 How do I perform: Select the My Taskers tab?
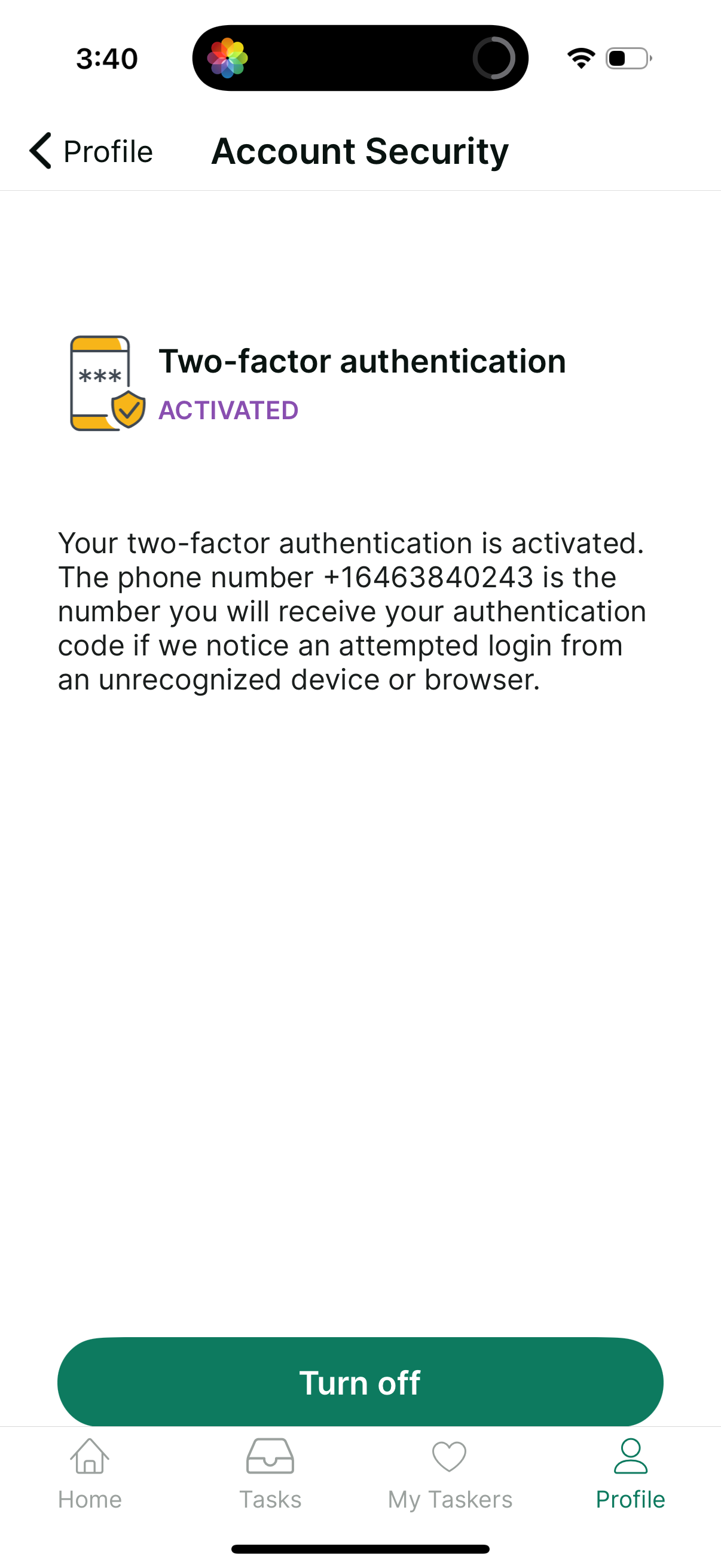pyautogui.click(x=450, y=1474)
